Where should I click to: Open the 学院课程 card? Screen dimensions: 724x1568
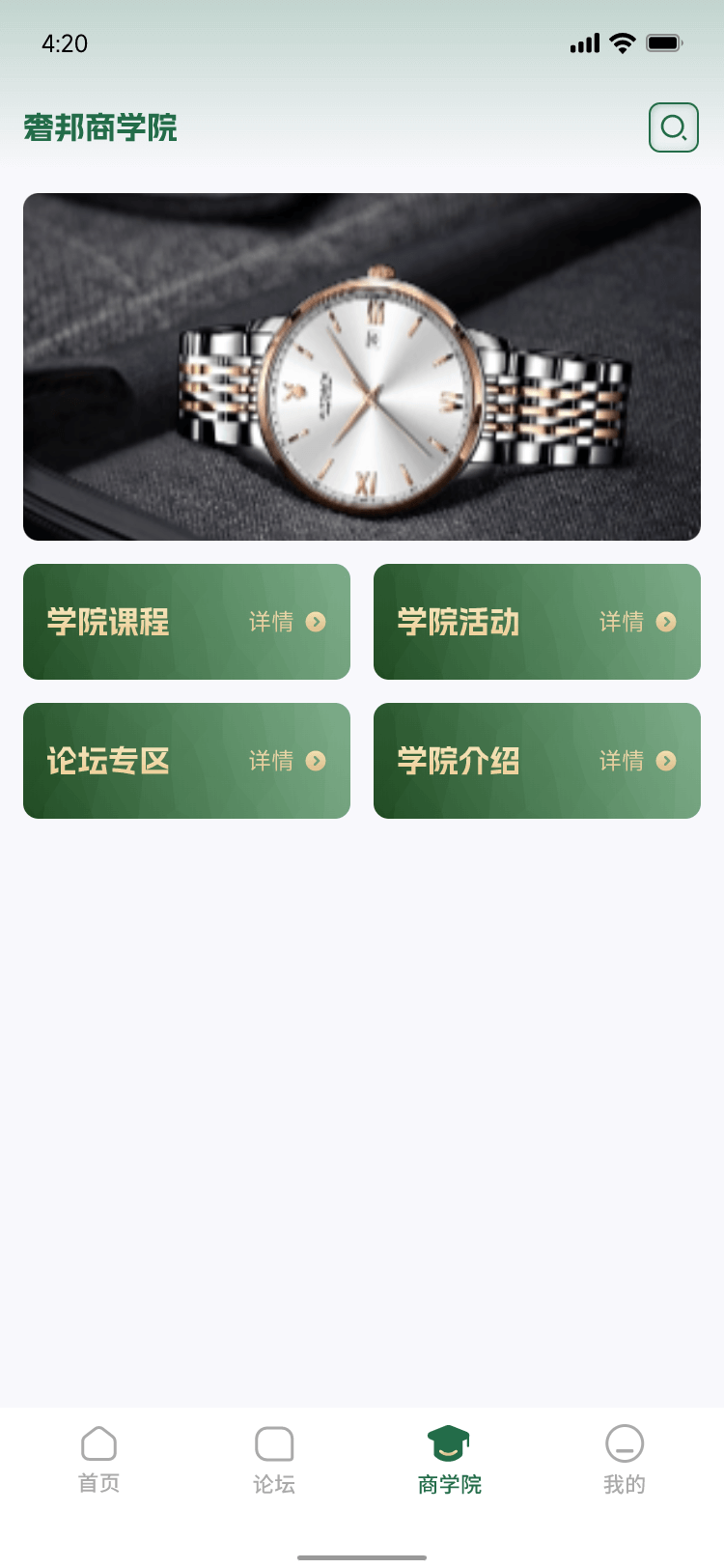click(x=186, y=622)
